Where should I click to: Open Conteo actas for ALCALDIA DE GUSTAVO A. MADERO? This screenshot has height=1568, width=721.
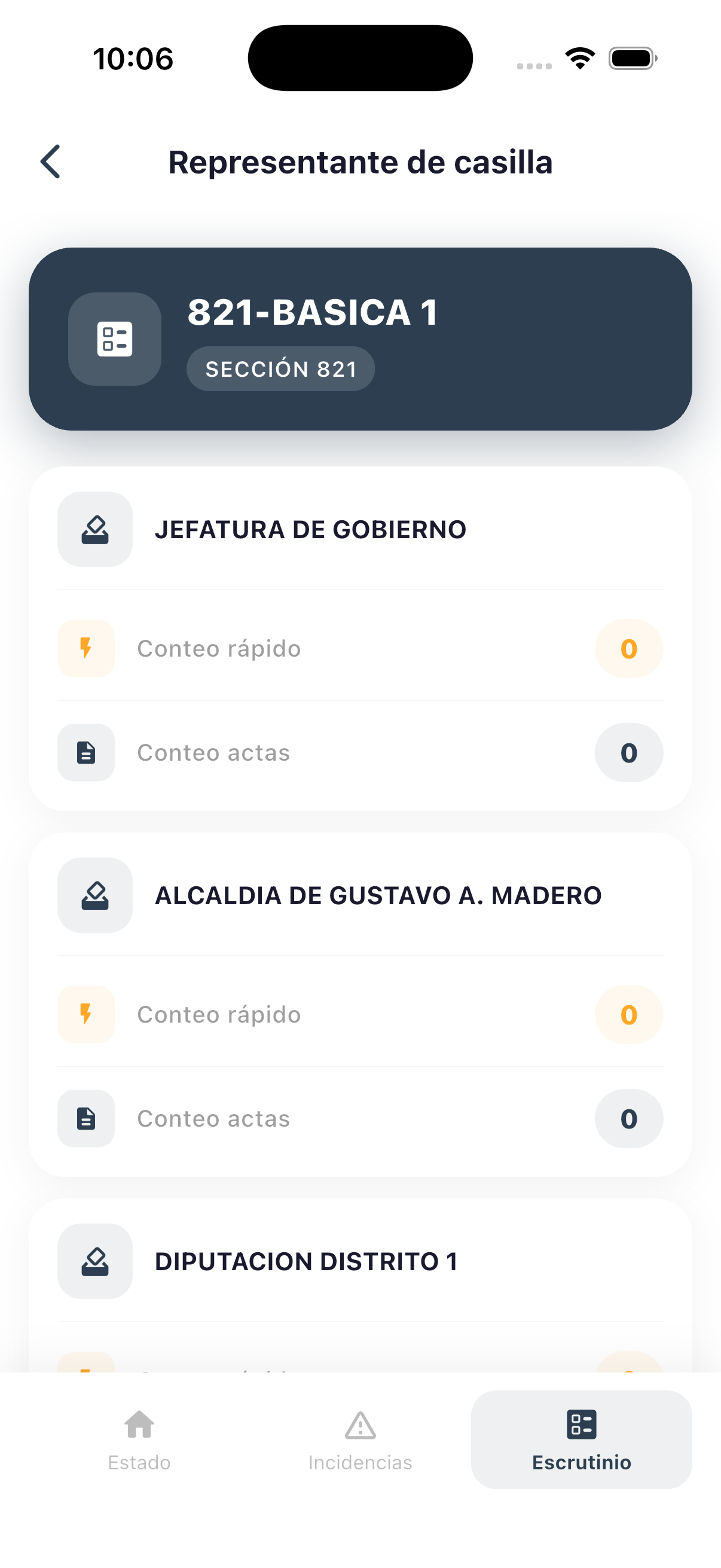pyautogui.click(x=360, y=1119)
